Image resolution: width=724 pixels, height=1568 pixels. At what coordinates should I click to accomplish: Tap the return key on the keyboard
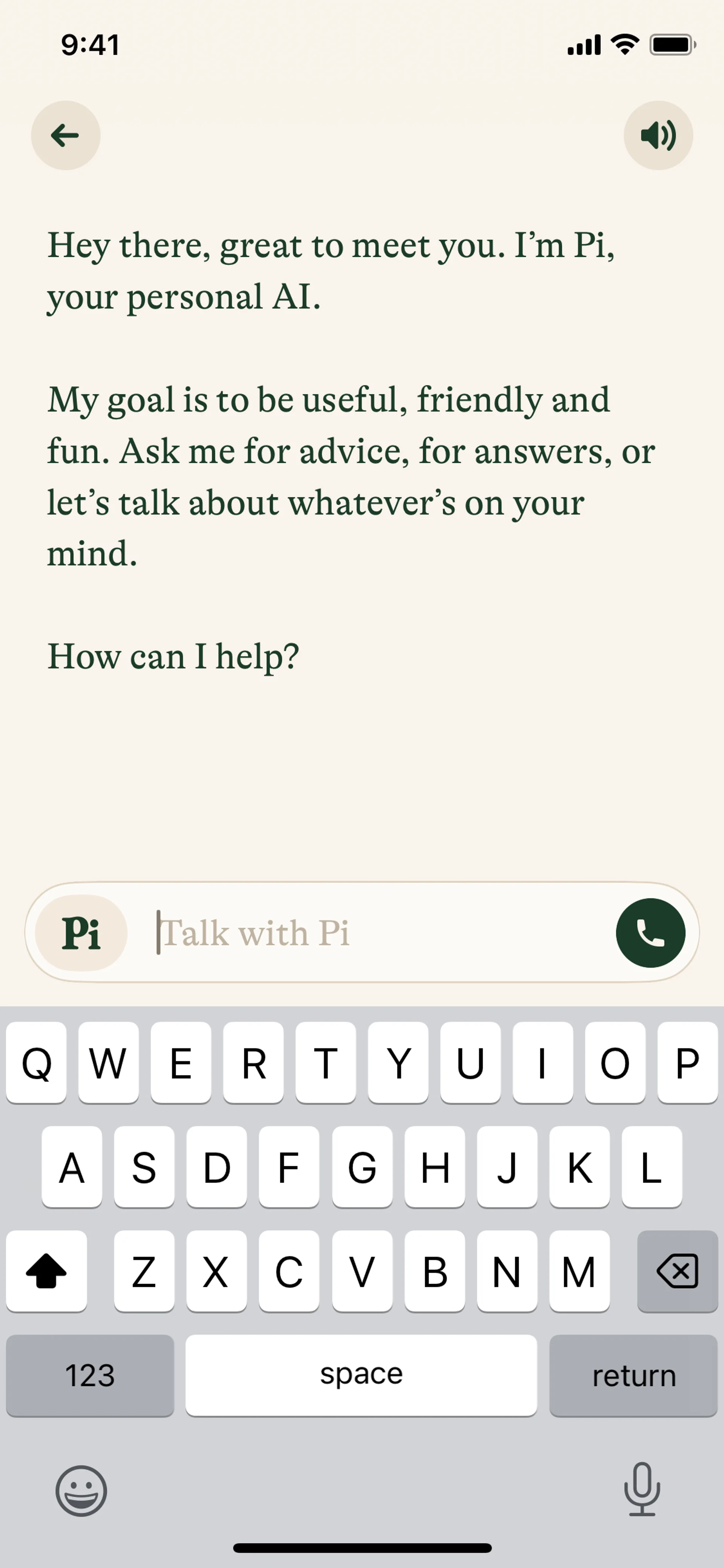(633, 1376)
